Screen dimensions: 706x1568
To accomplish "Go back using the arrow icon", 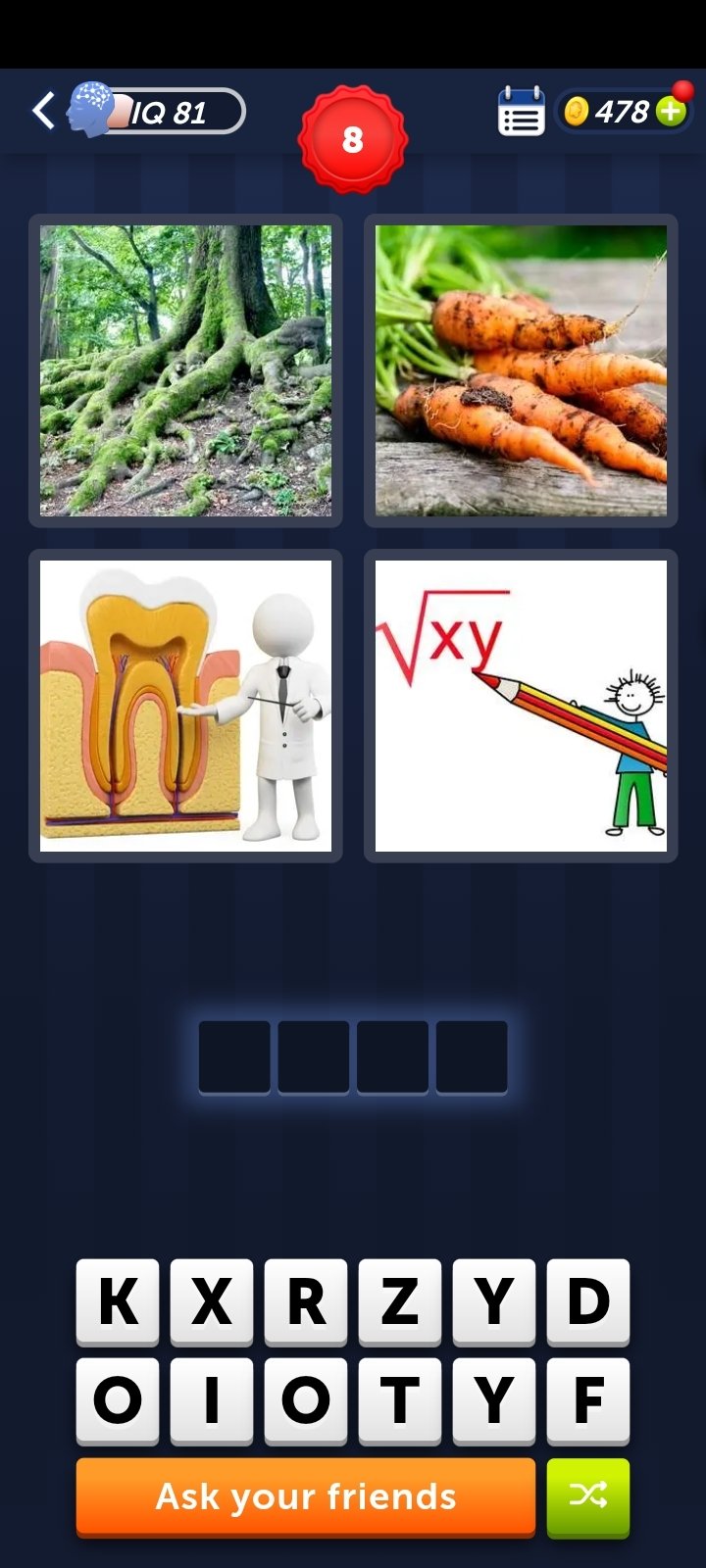I will (43, 111).
